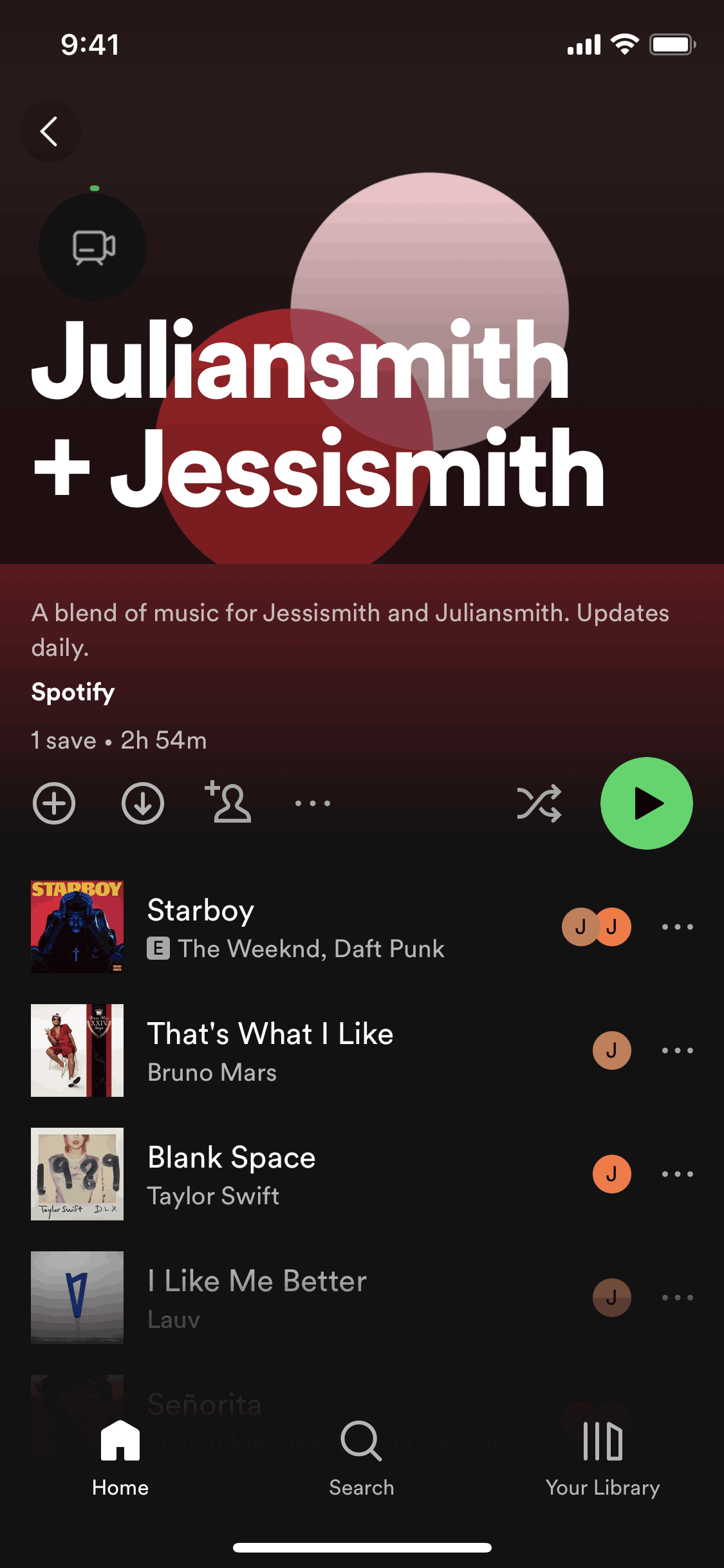This screenshot has height=1568, width=724.
Task: Go back using the top arrow
Action: coord(50,131)
